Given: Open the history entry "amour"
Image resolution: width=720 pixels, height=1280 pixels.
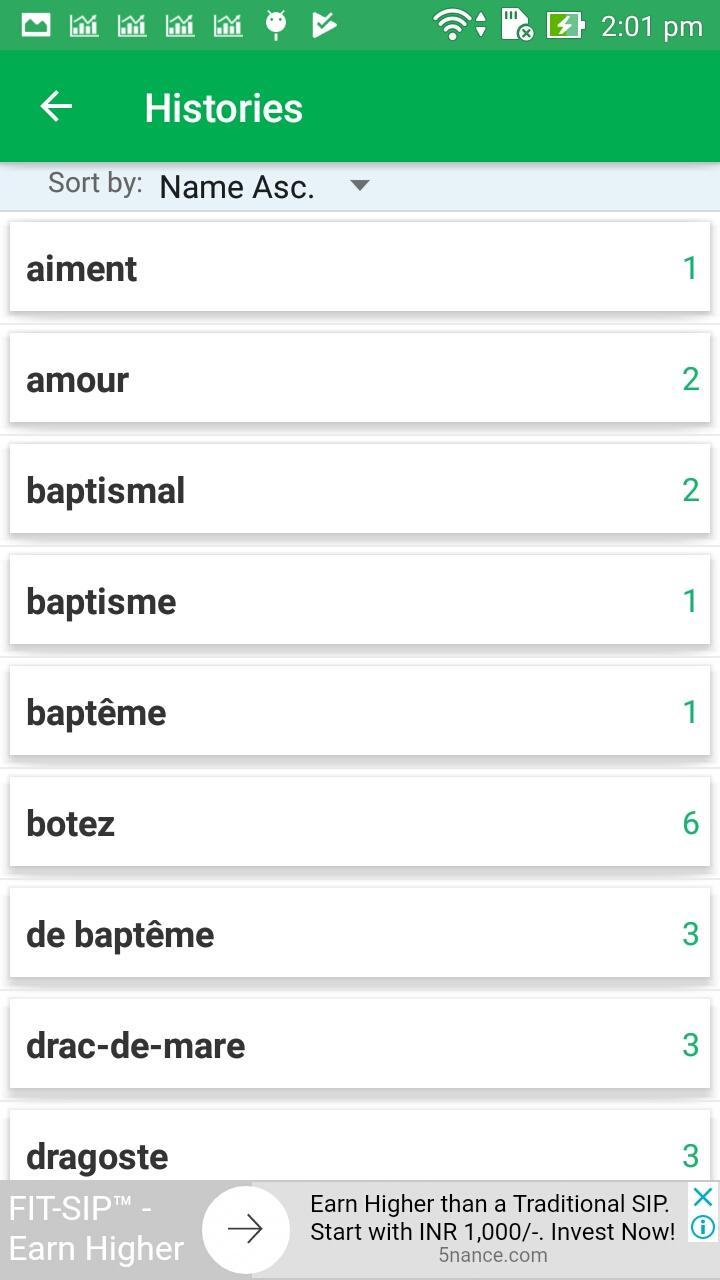Looking at the screenshot, I should pyautogui.click(x=360, y=378).
